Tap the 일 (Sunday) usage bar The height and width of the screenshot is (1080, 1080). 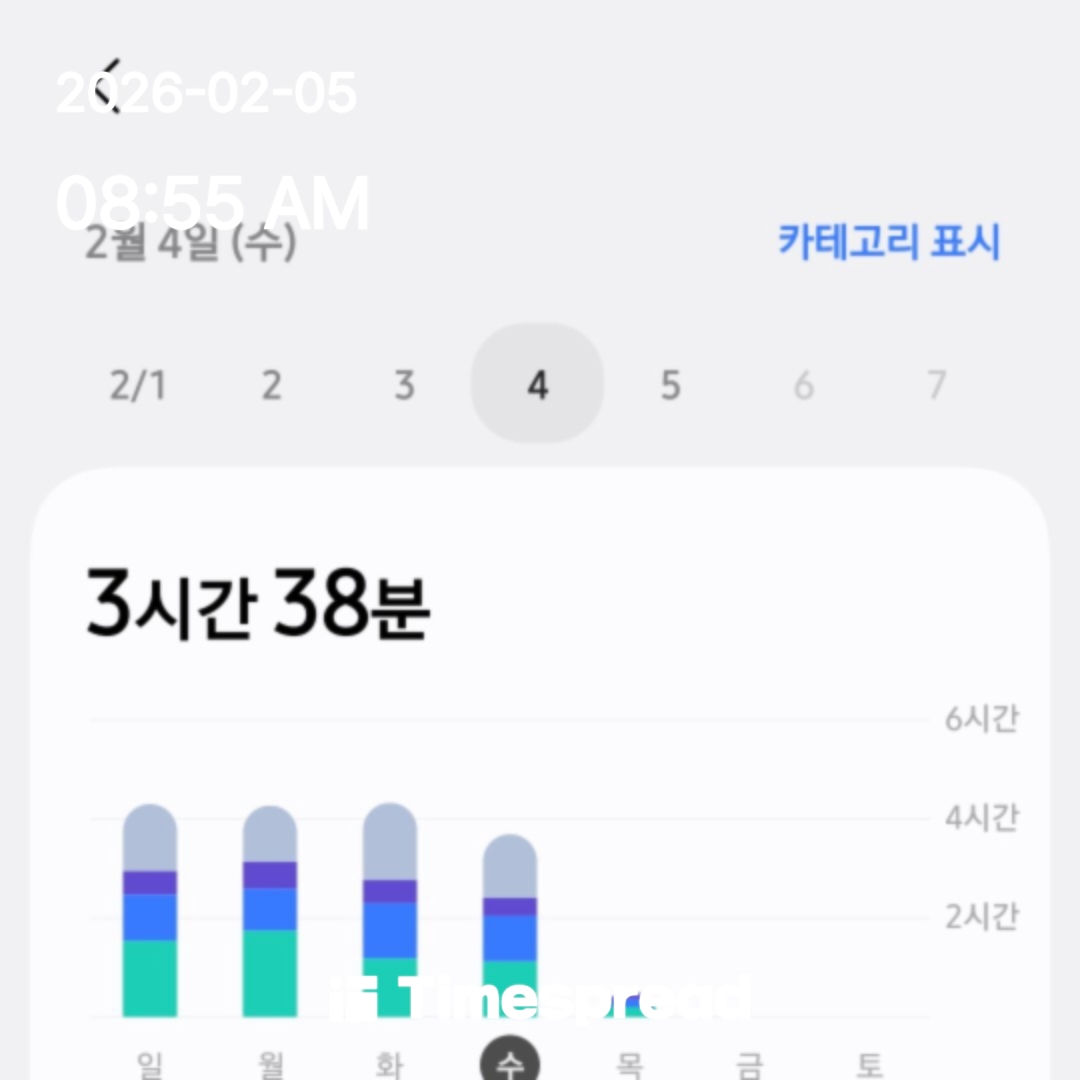click(150, 911)
